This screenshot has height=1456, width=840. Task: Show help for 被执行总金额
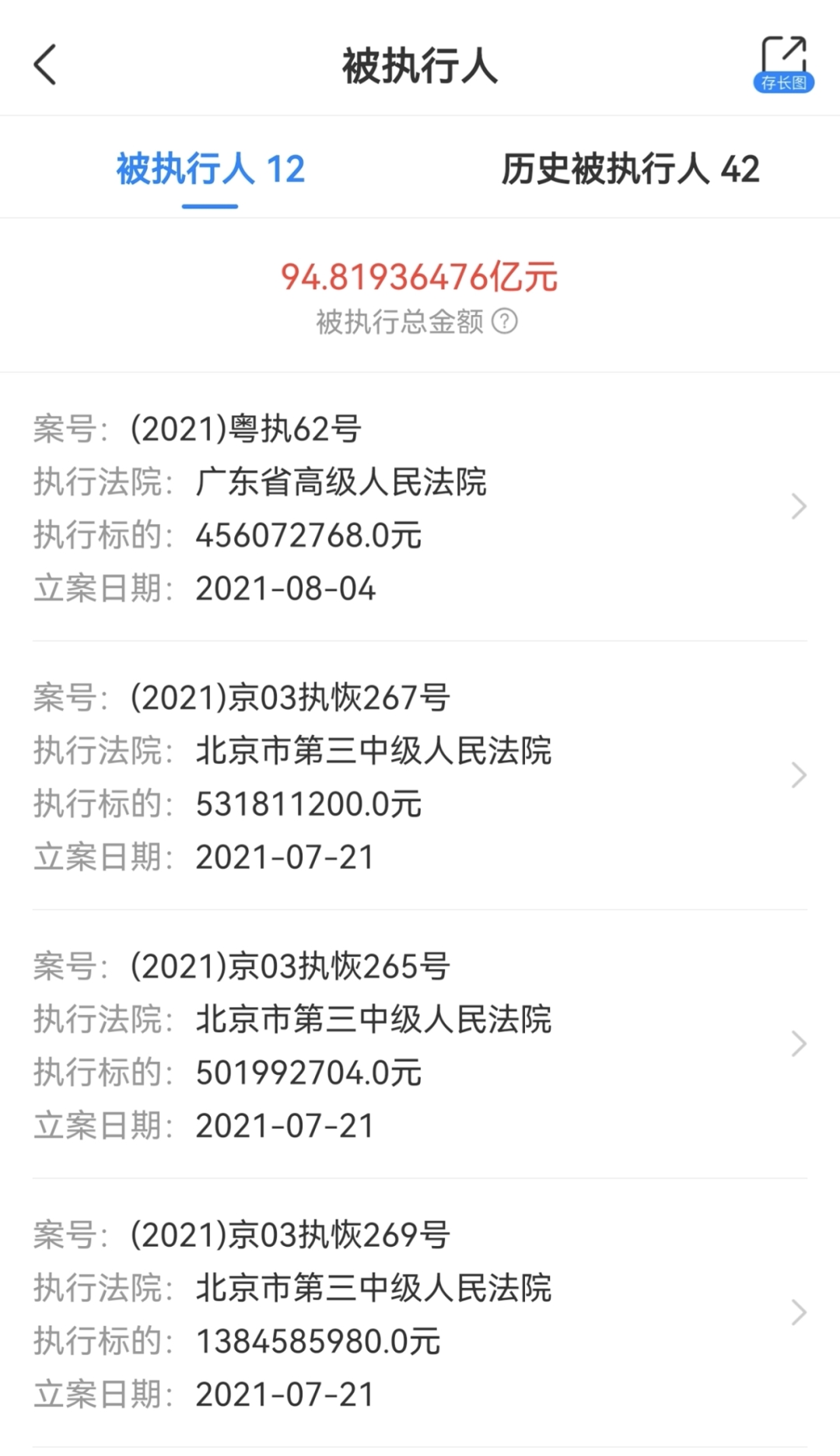(505, 321)
